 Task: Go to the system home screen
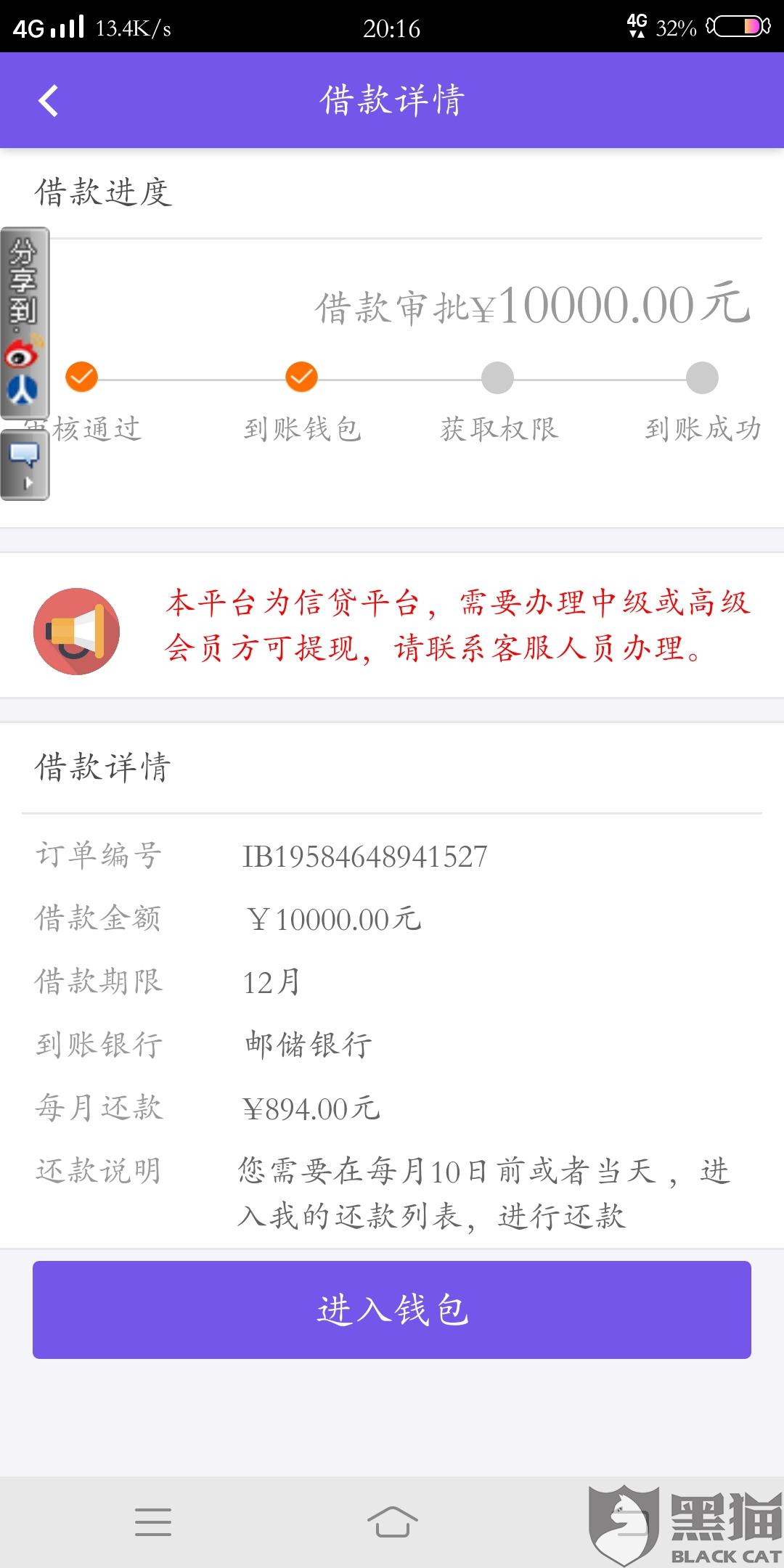tap(392, 1522)
